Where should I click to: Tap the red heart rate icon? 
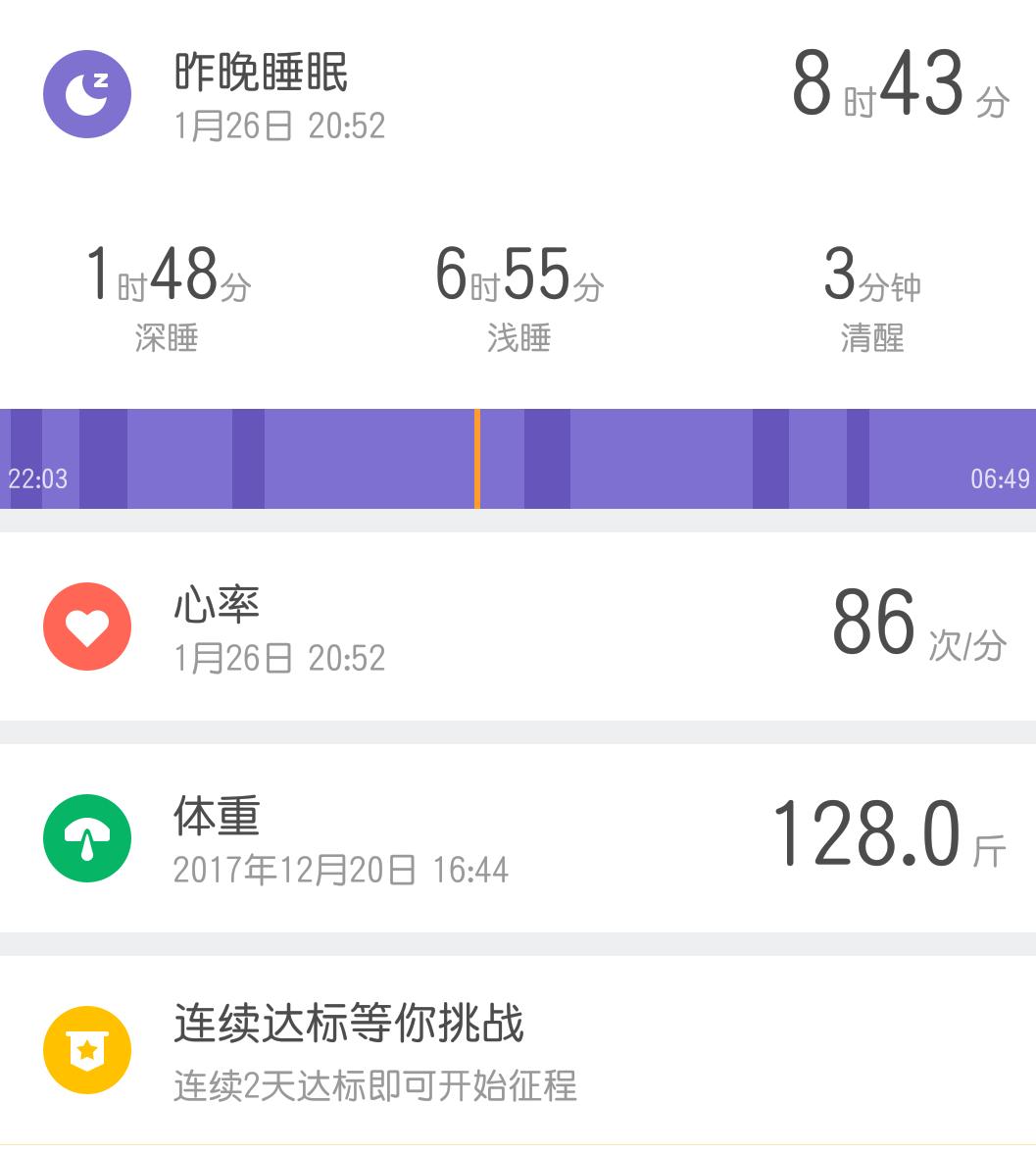click(87, 627)
